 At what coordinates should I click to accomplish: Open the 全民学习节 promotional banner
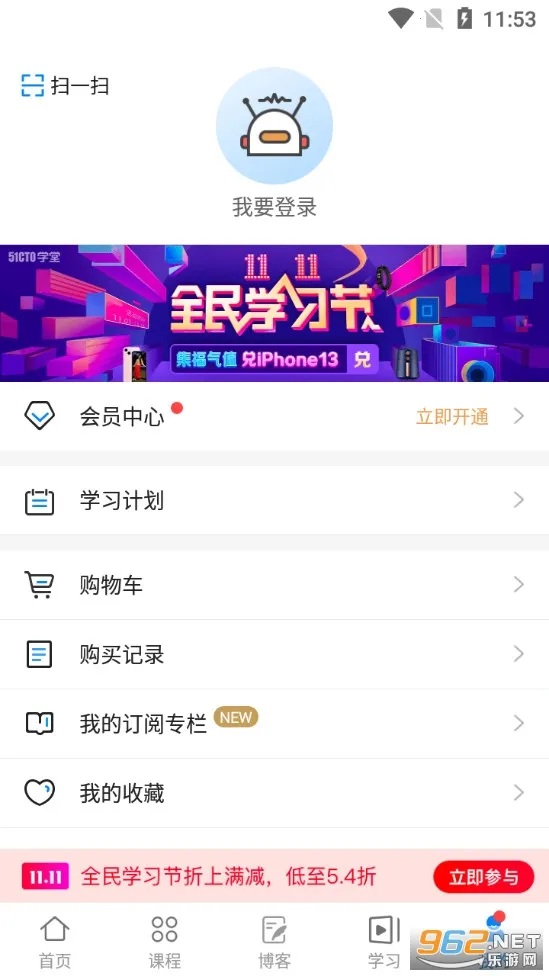click(274, 313)
